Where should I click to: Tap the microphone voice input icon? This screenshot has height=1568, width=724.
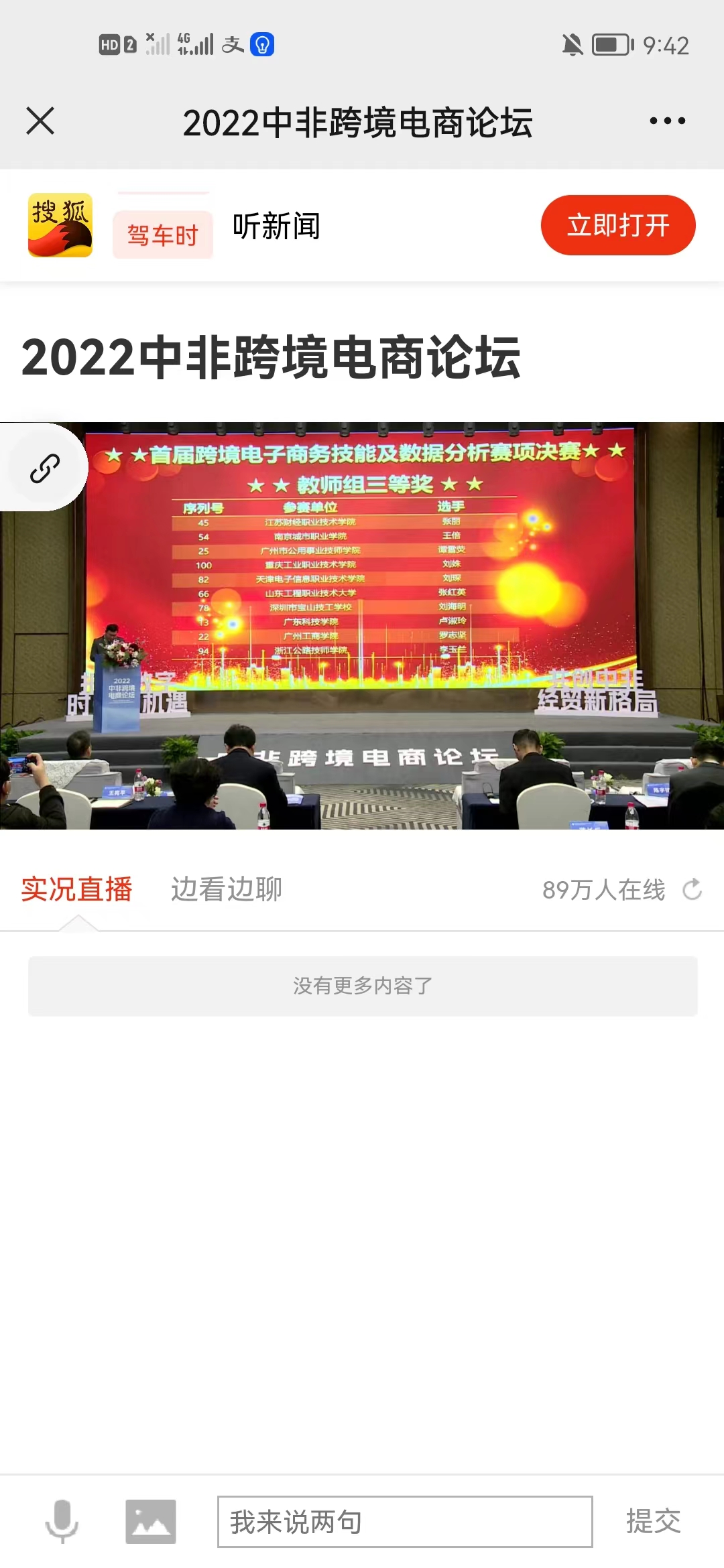point(62,1521)
